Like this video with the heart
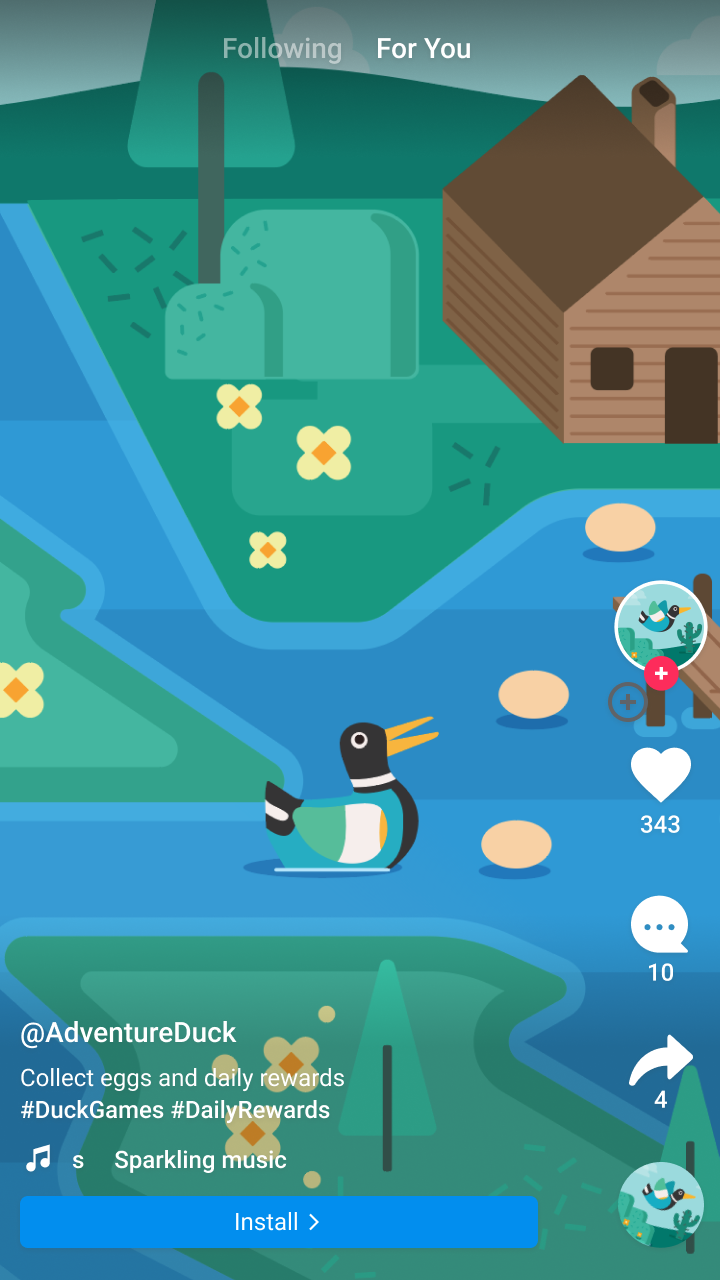This screenshot has height=1280, width=720. point(660,775)
